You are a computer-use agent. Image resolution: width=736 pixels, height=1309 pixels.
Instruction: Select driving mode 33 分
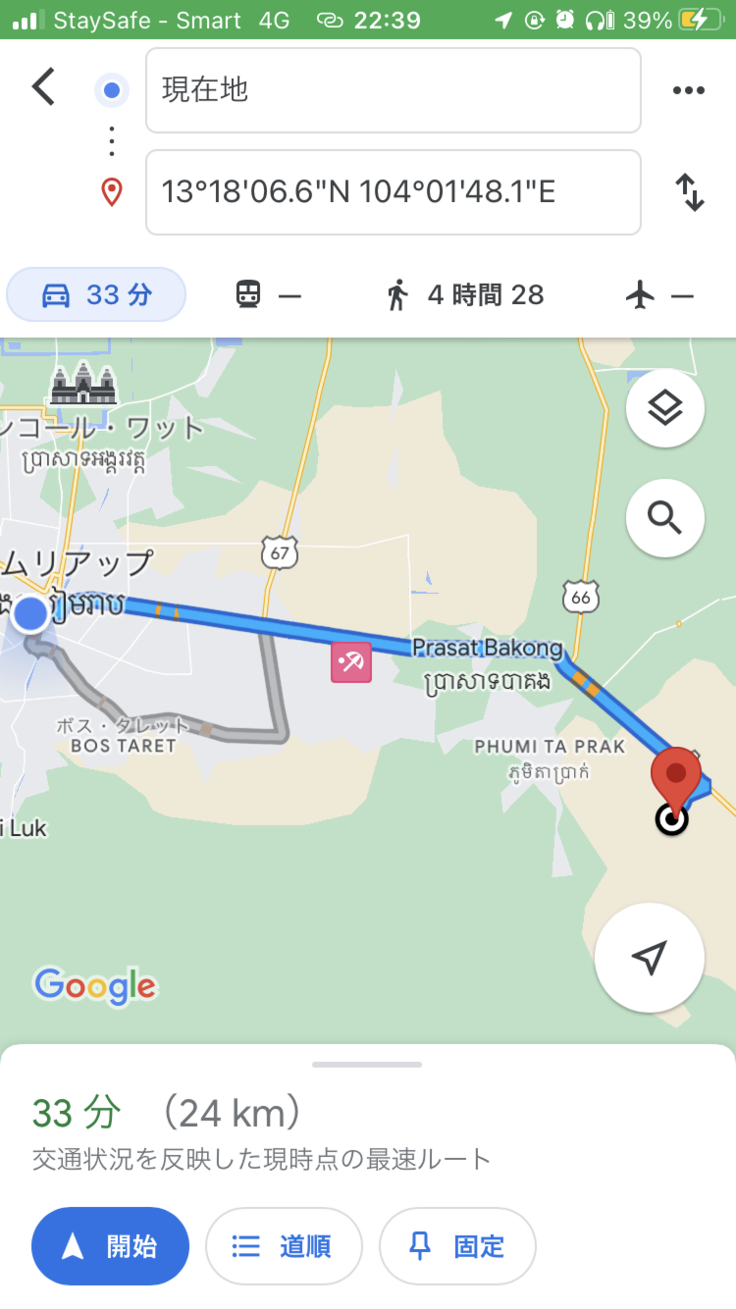point(97,295)
